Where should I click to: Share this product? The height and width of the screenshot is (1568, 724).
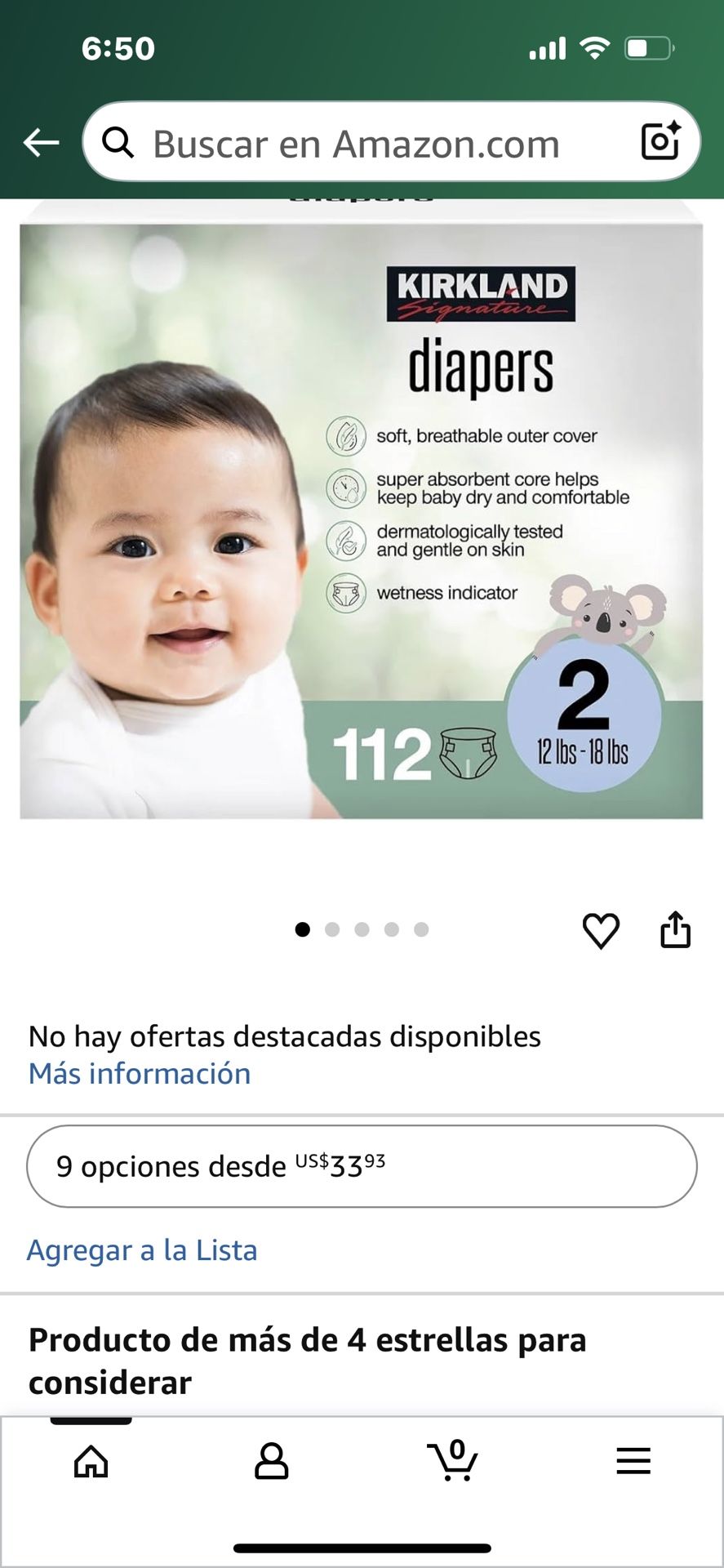coord(675,929)
